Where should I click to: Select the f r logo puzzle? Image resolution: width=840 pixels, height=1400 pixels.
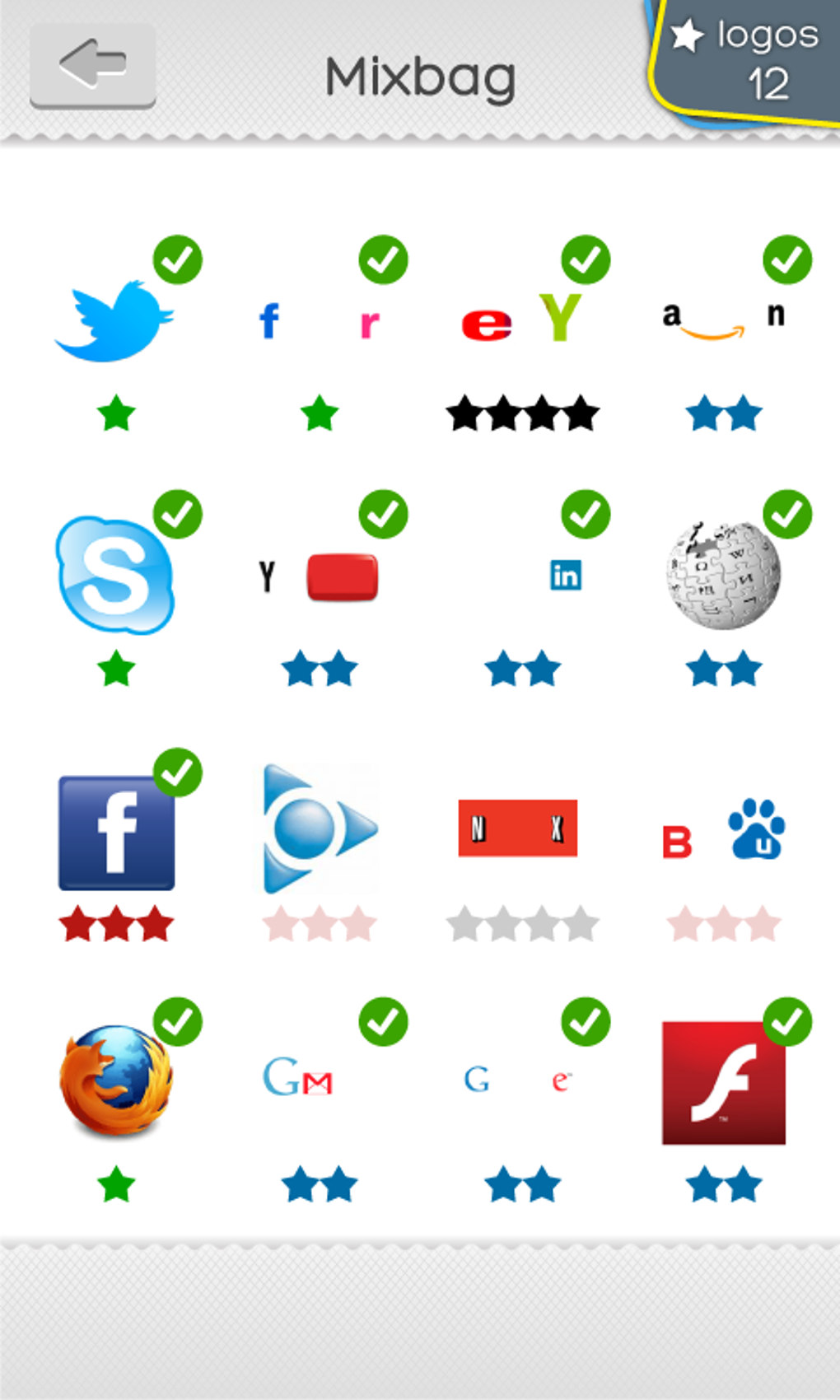320,321
